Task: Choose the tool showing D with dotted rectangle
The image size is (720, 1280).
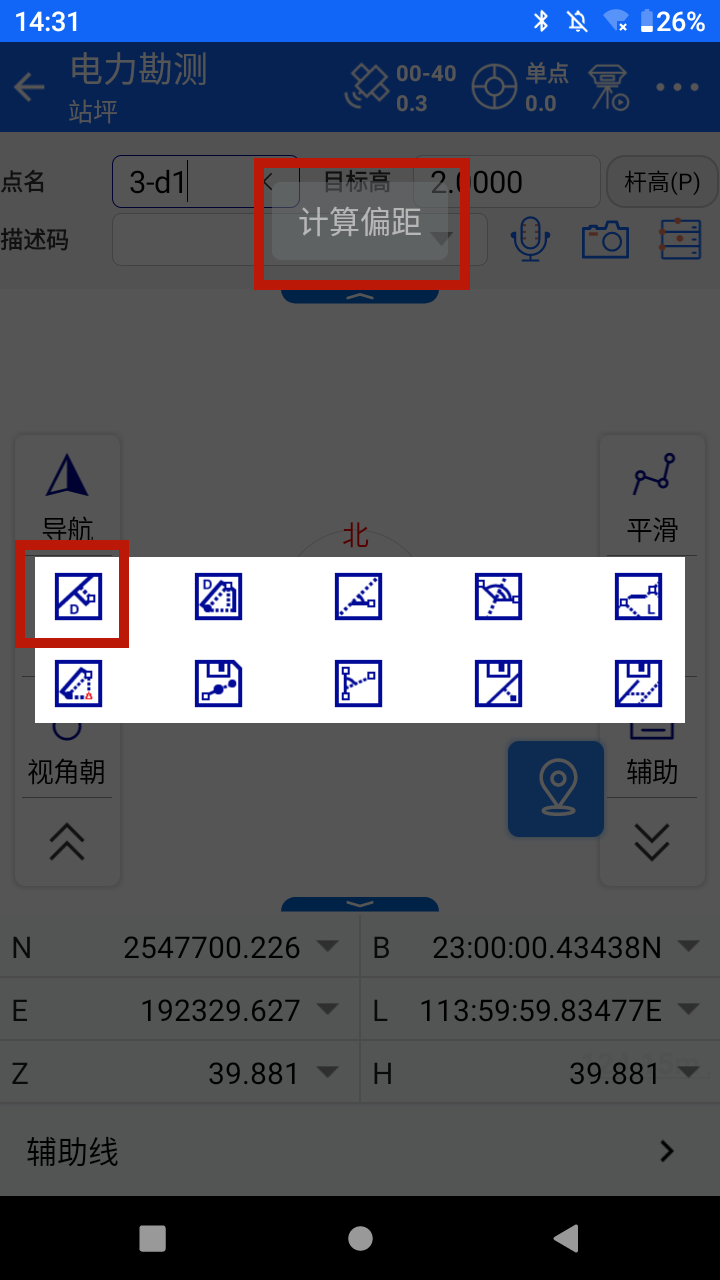Action: coord(218,597)
